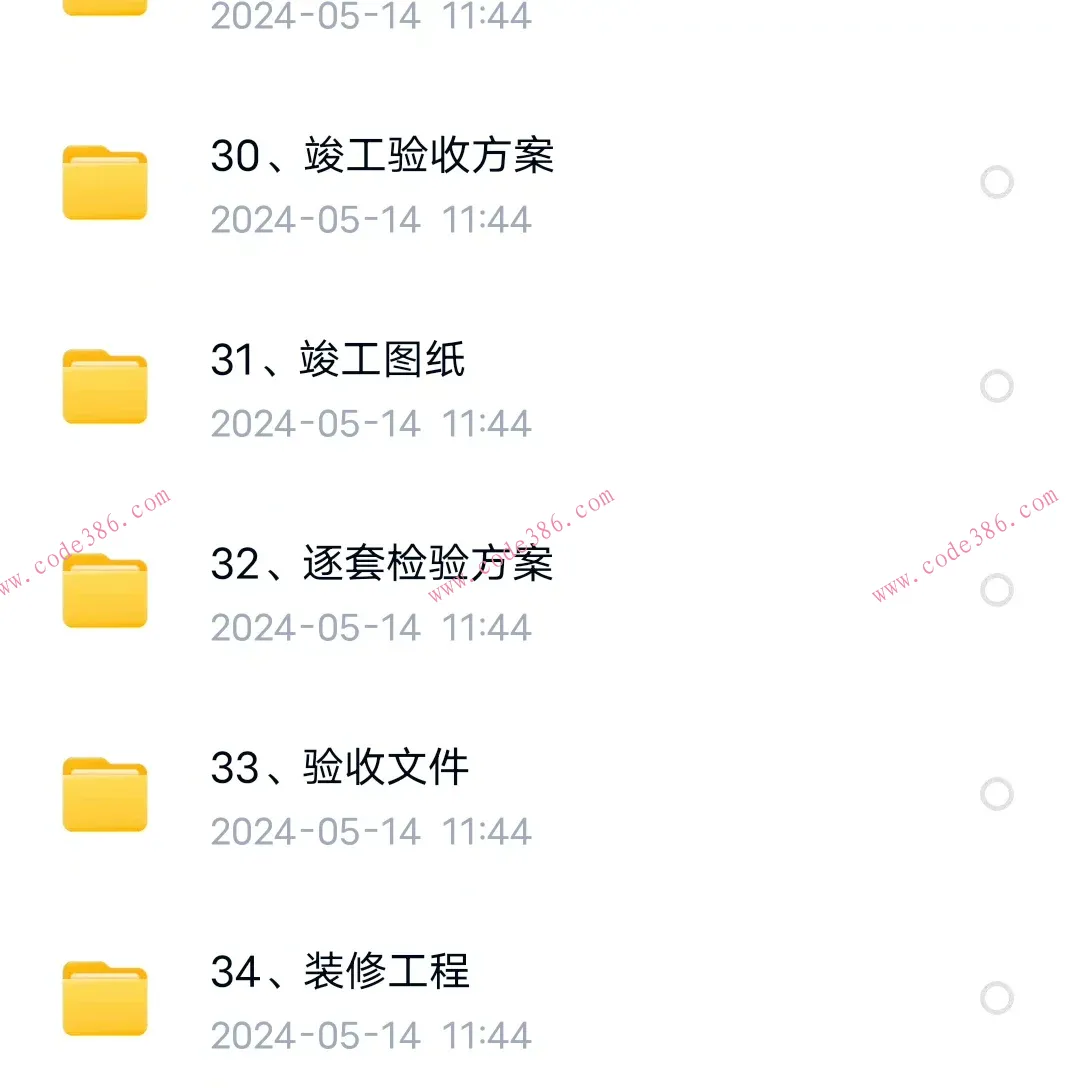
Task: Open the folder icon for 31、竣工图纸
Action: coord(104,386)
